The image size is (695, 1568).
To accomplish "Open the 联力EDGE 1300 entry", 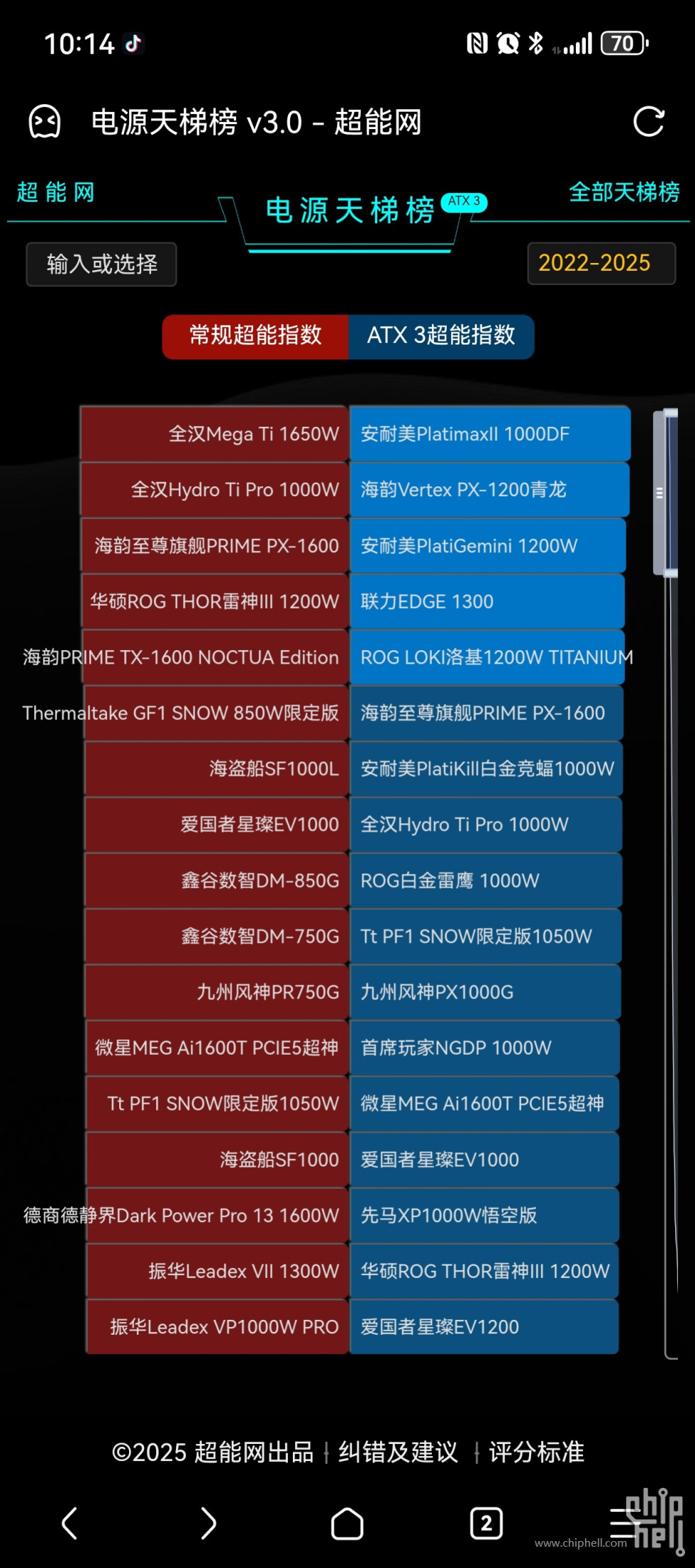I will point(486,602).
